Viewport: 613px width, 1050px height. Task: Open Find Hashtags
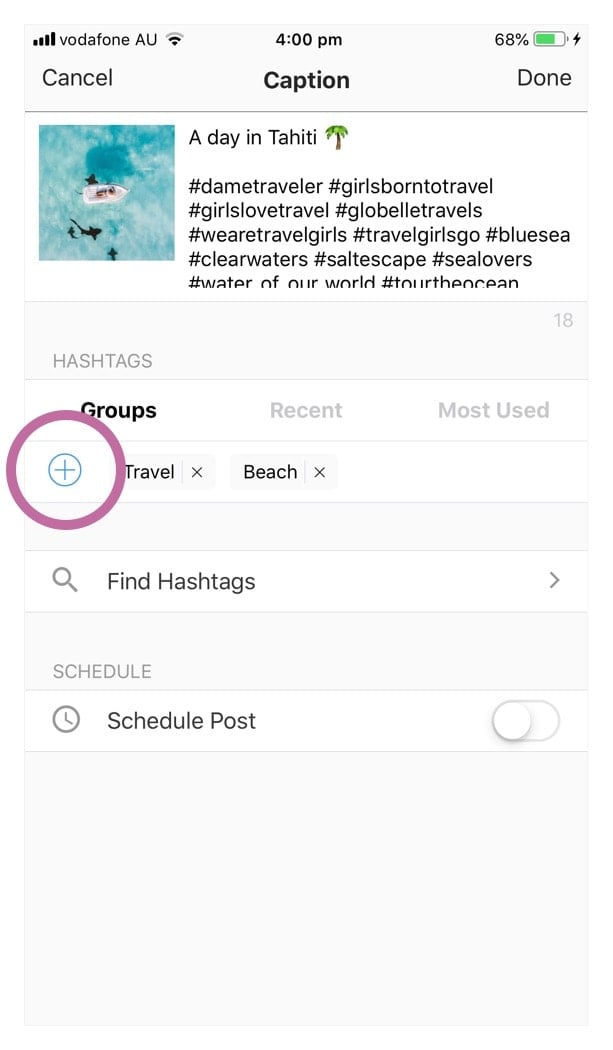(306, 581)
